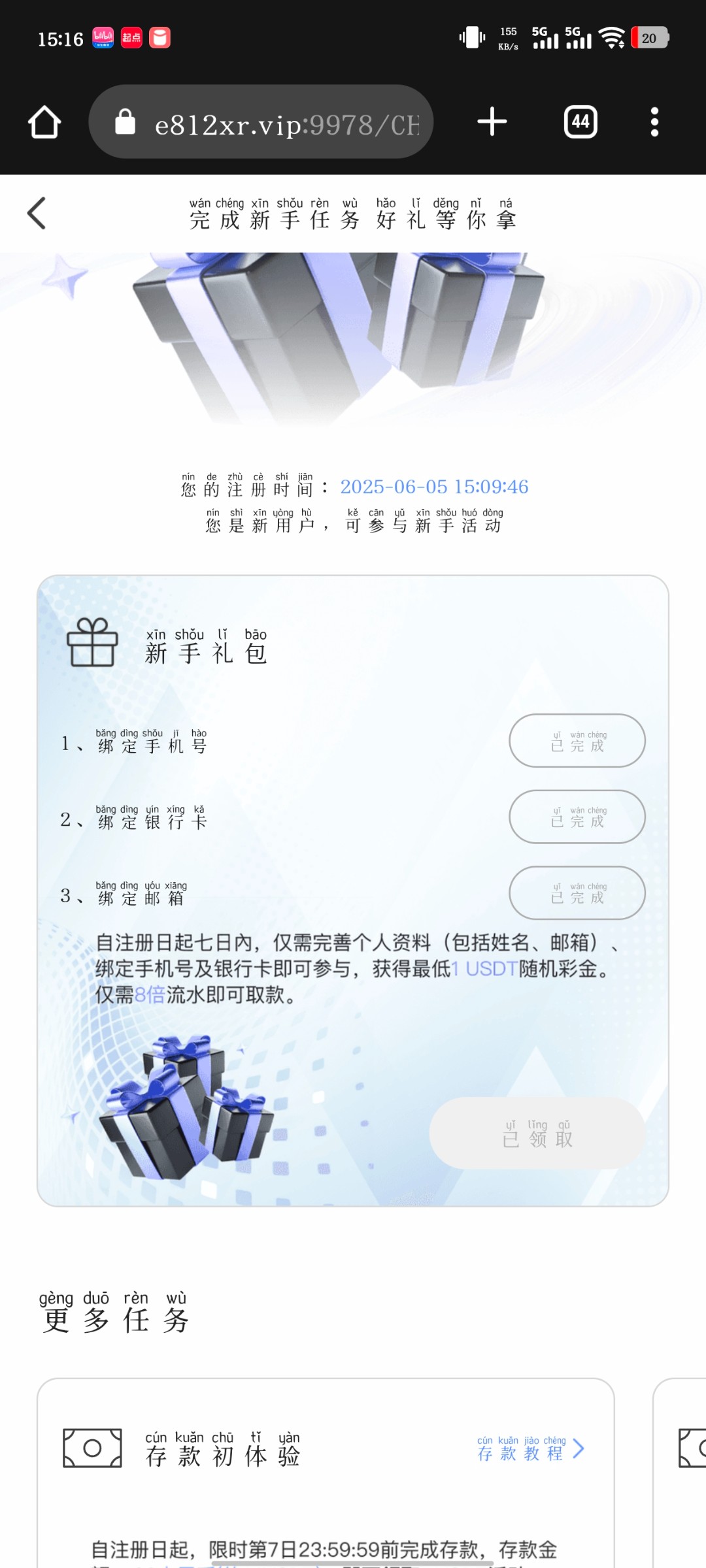Tap 已完成 next to 绑定手机号

[577, 741]
